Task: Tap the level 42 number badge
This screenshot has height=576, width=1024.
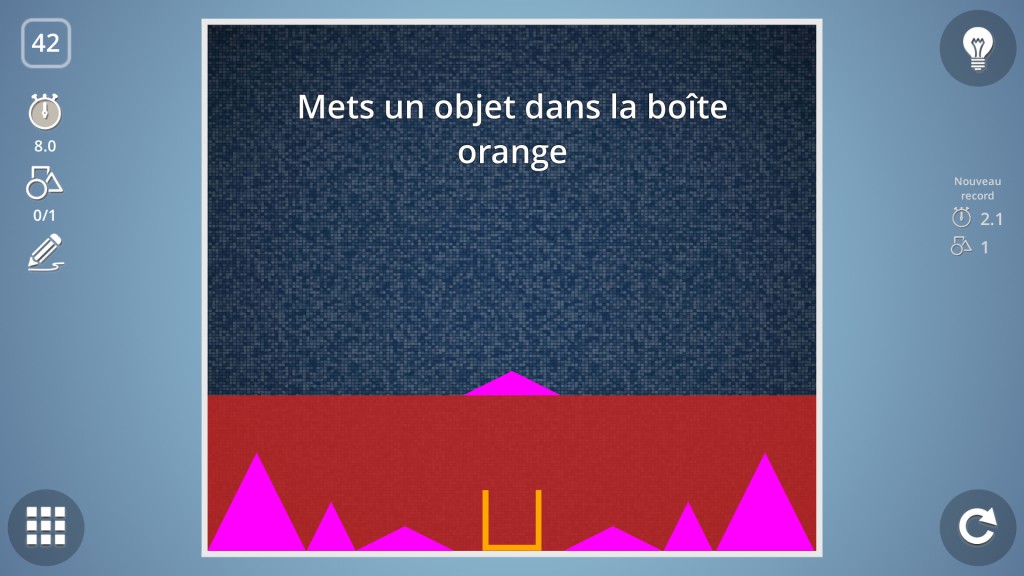Action: pyautogui.click(x=46, y=43)
